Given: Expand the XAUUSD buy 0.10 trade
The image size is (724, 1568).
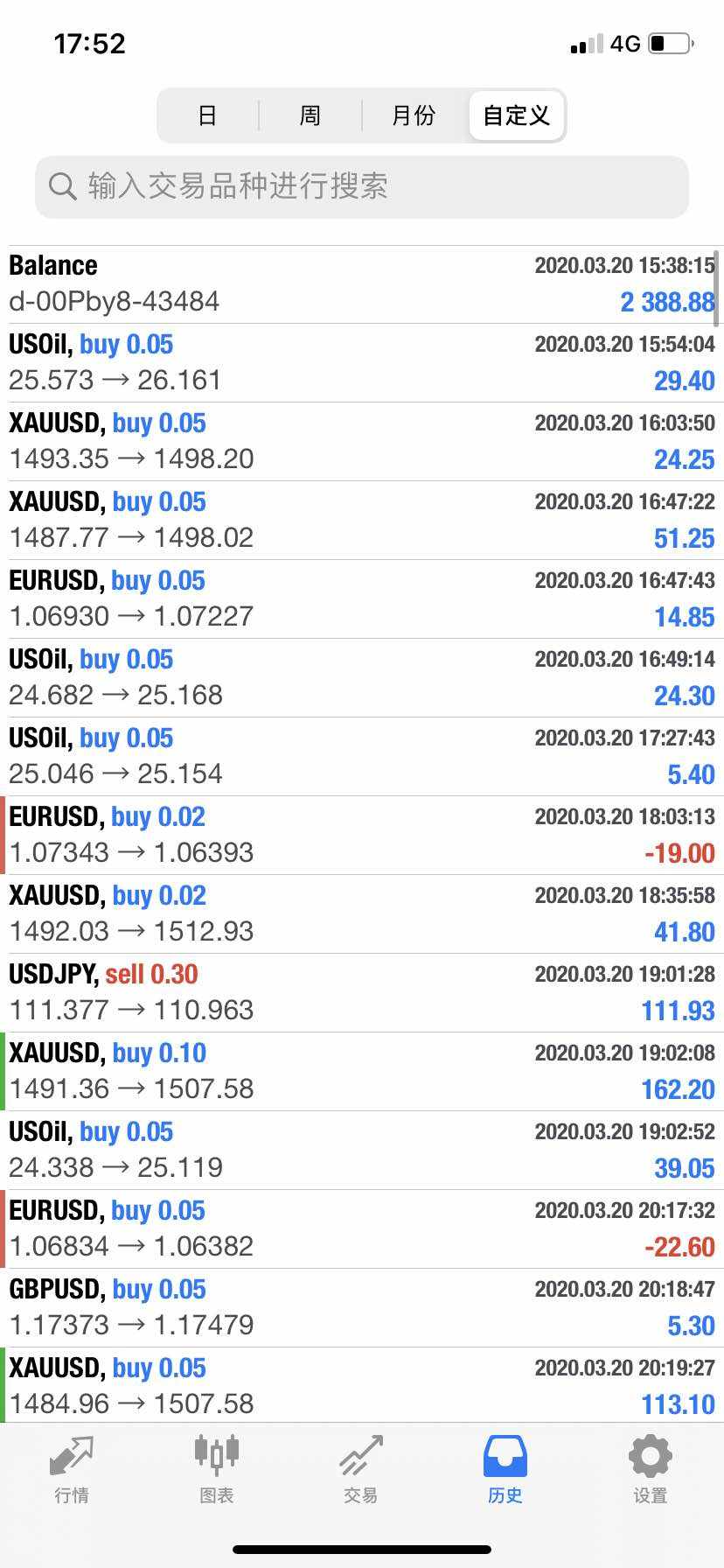Looking at the screenshot, I should coord(362,1072).
